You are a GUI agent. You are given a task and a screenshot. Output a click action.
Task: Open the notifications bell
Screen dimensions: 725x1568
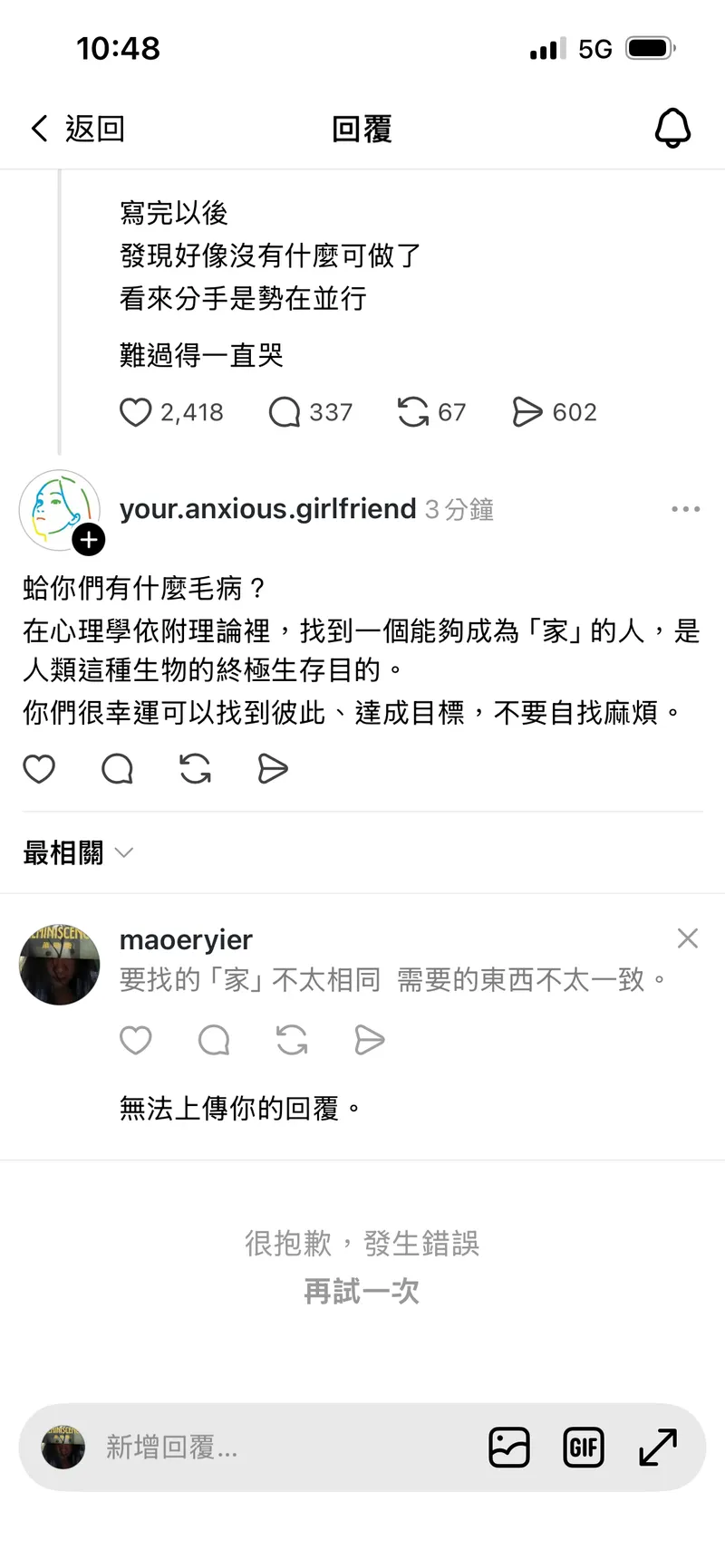pos(672,129)
